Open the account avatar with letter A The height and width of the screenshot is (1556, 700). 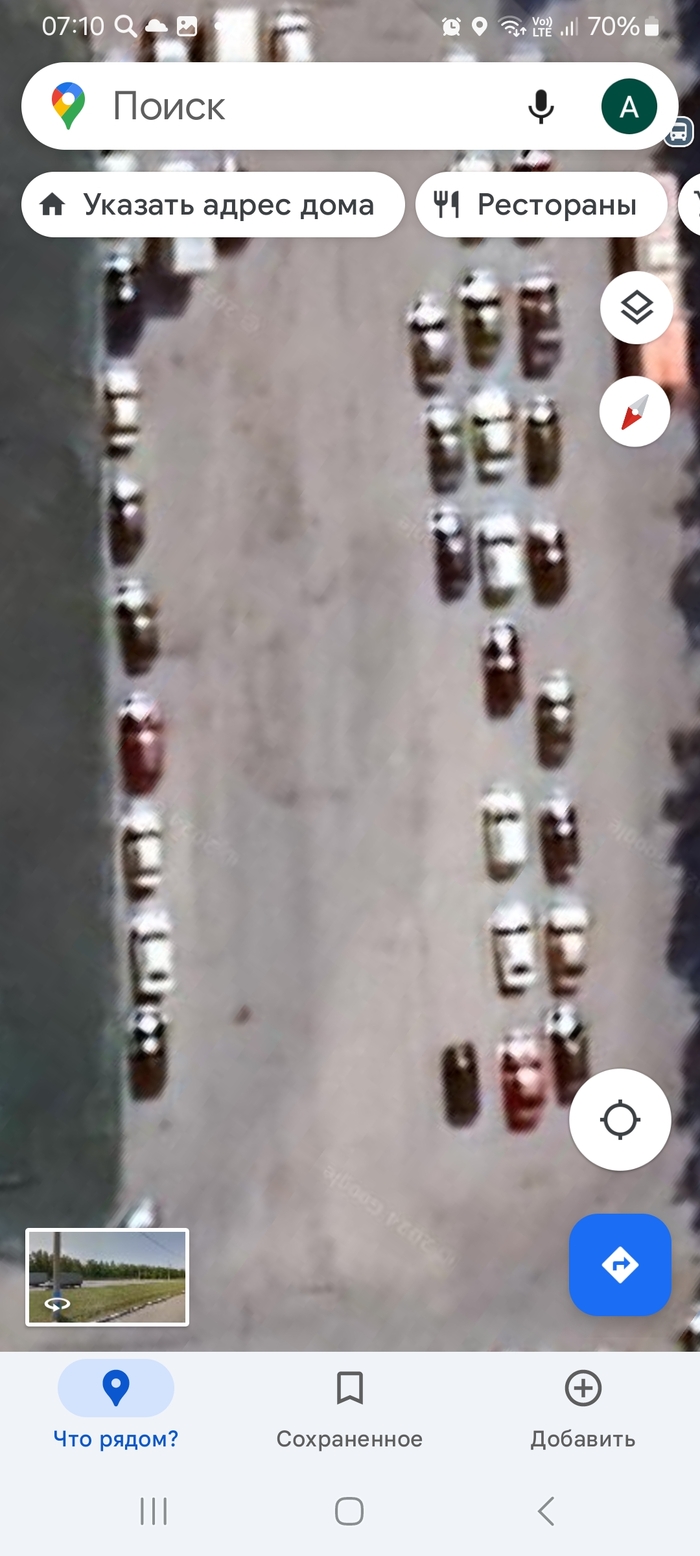(629, 106)
